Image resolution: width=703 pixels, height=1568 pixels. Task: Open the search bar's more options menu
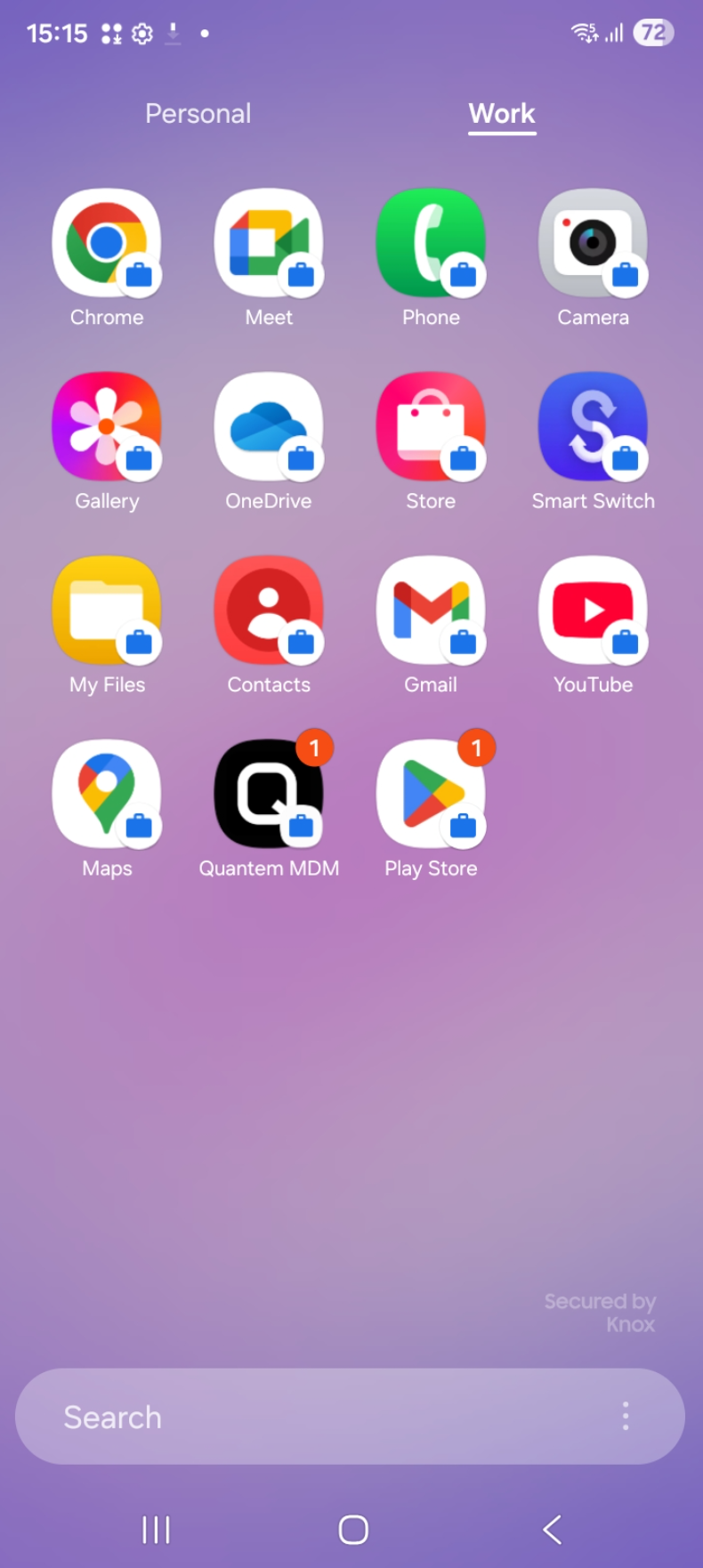(x=626, y=1416)
